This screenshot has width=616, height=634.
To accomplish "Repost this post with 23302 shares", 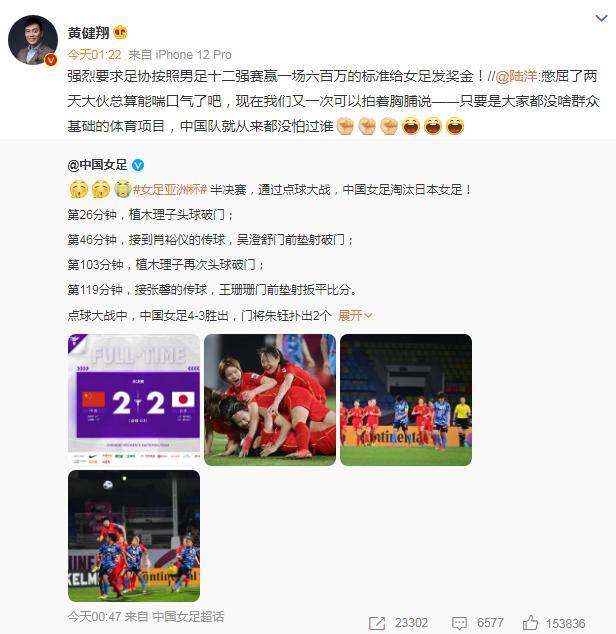I will coord(399,622).
